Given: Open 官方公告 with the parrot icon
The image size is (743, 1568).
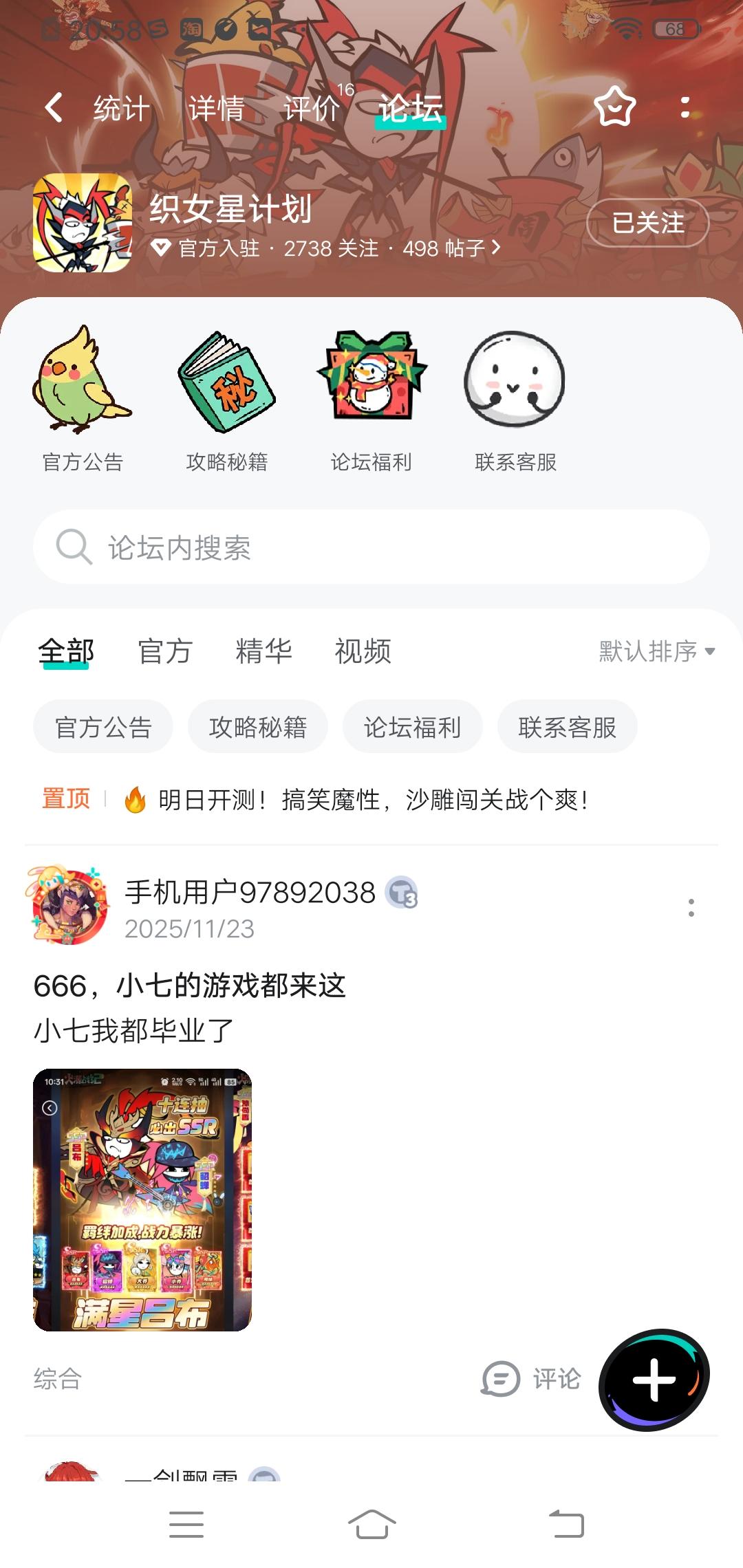Looking at the screenshot, I should 83,399.
